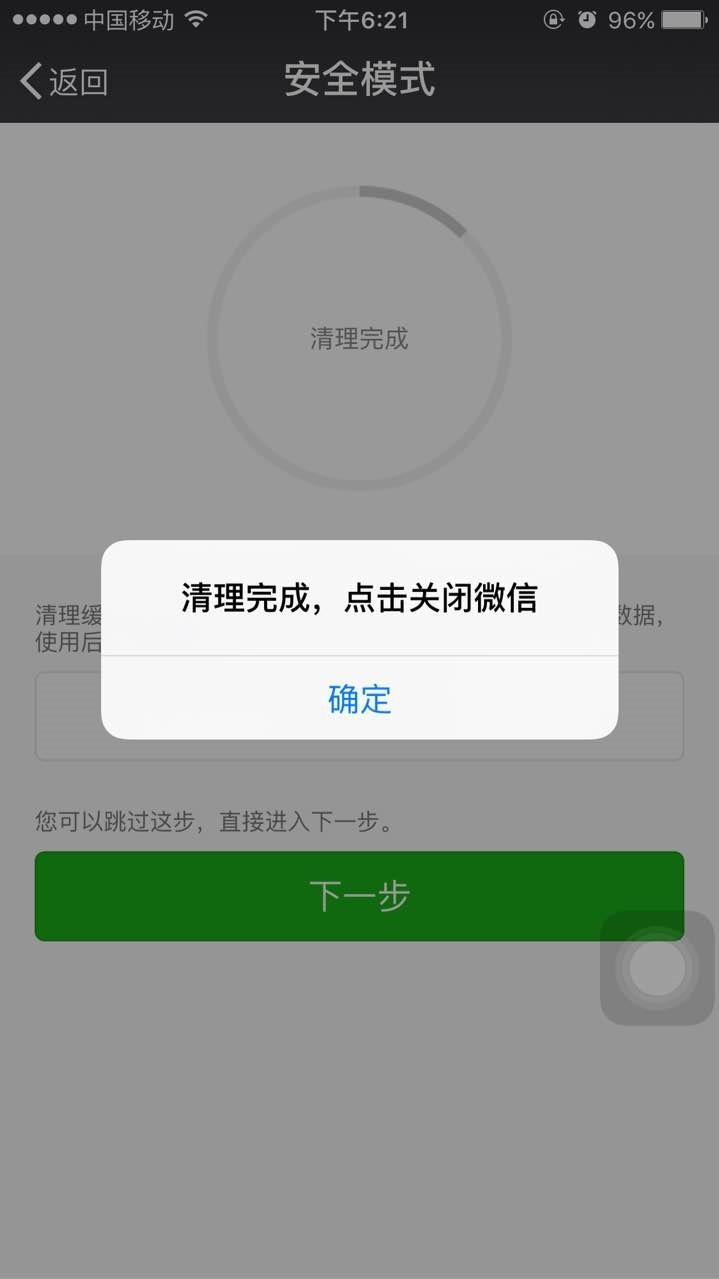Go back using the 返回 button
Image resolution: width=719 pixels, height=1279 pixels.
(x=64, y=81)
